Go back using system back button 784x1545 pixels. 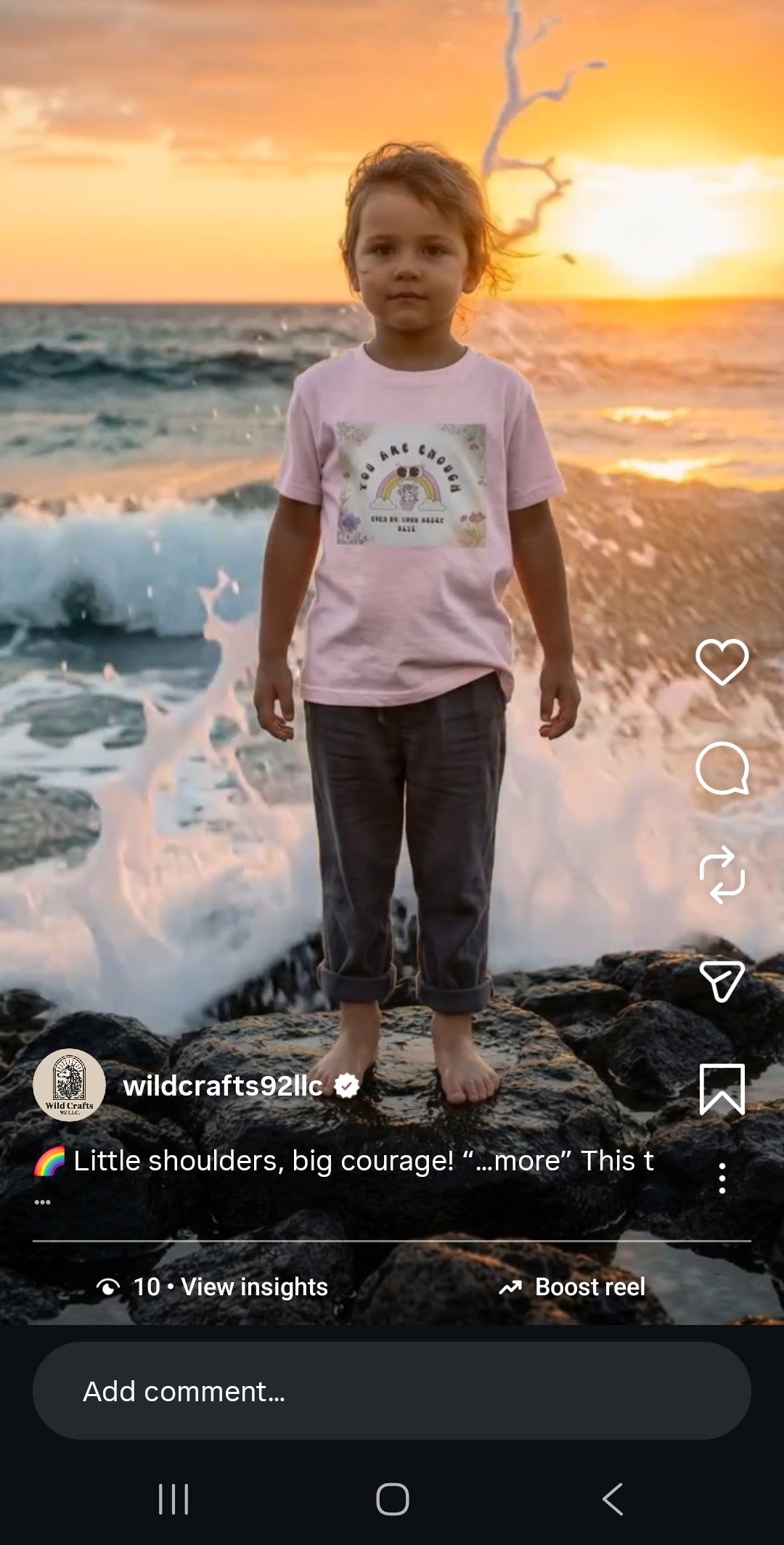tap(612, 1499)
